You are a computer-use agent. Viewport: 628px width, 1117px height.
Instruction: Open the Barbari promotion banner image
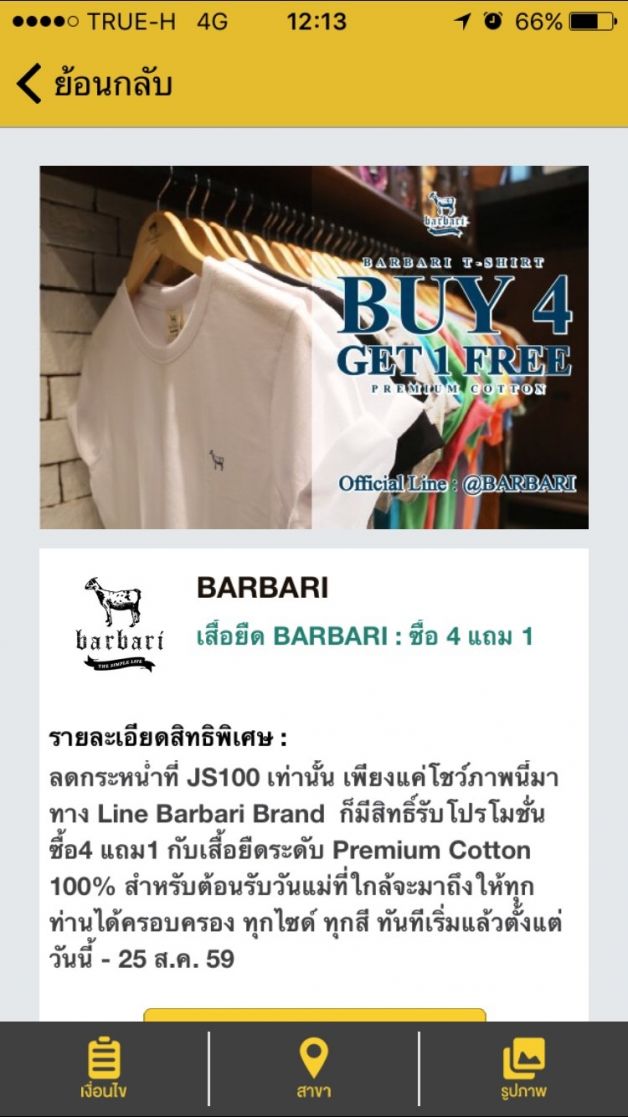[314, 347]
